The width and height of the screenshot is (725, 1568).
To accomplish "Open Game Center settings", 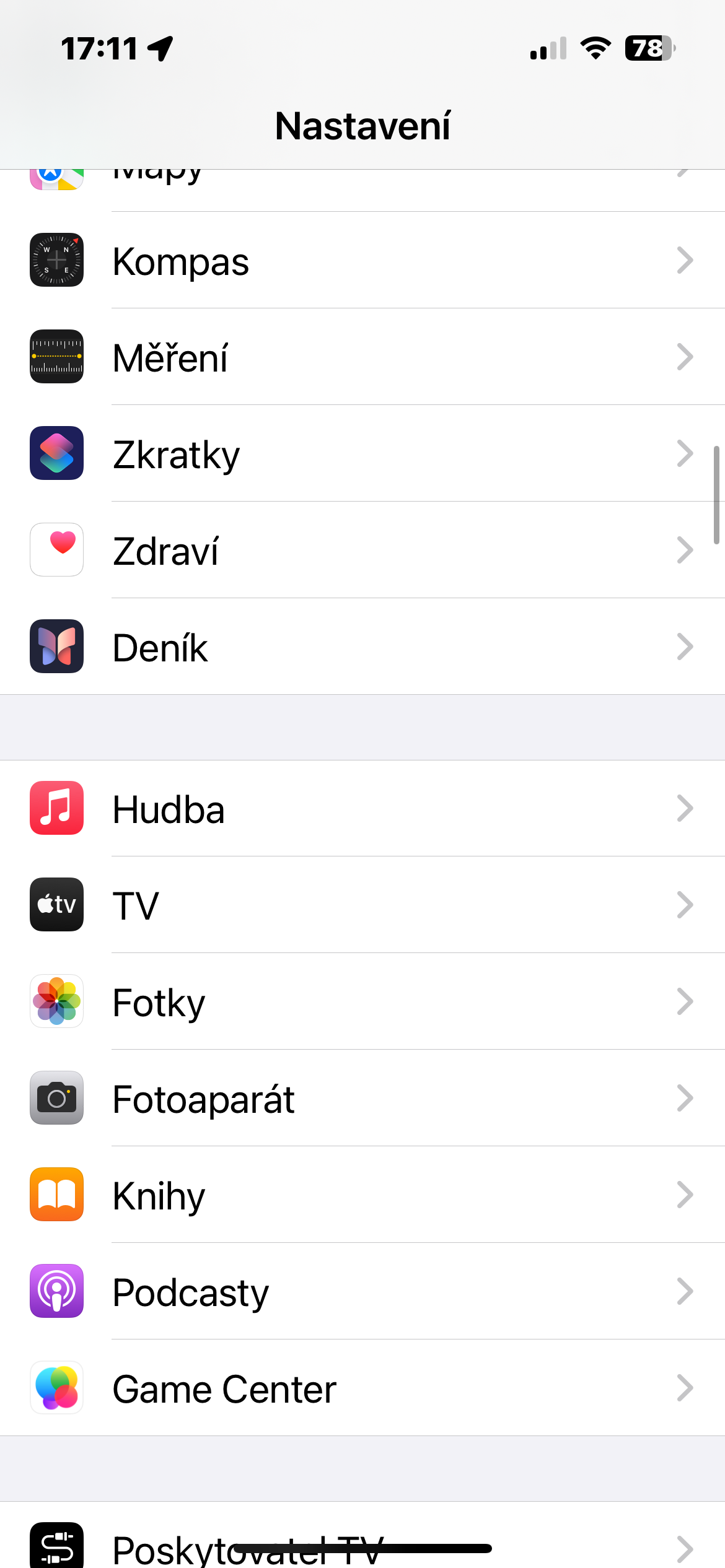I will 362,1388.
